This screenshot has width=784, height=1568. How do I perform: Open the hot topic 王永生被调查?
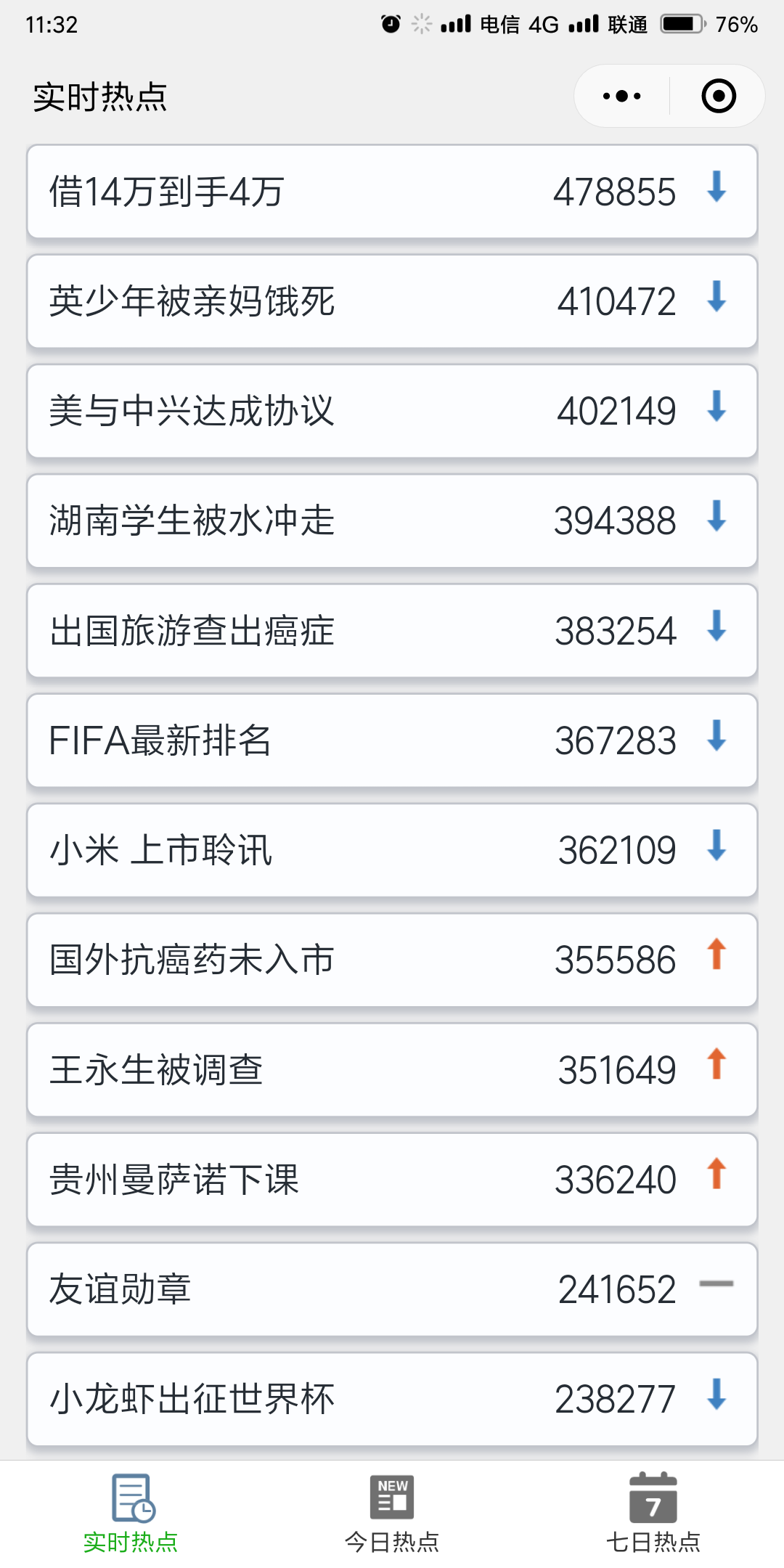pos(392,1069)
